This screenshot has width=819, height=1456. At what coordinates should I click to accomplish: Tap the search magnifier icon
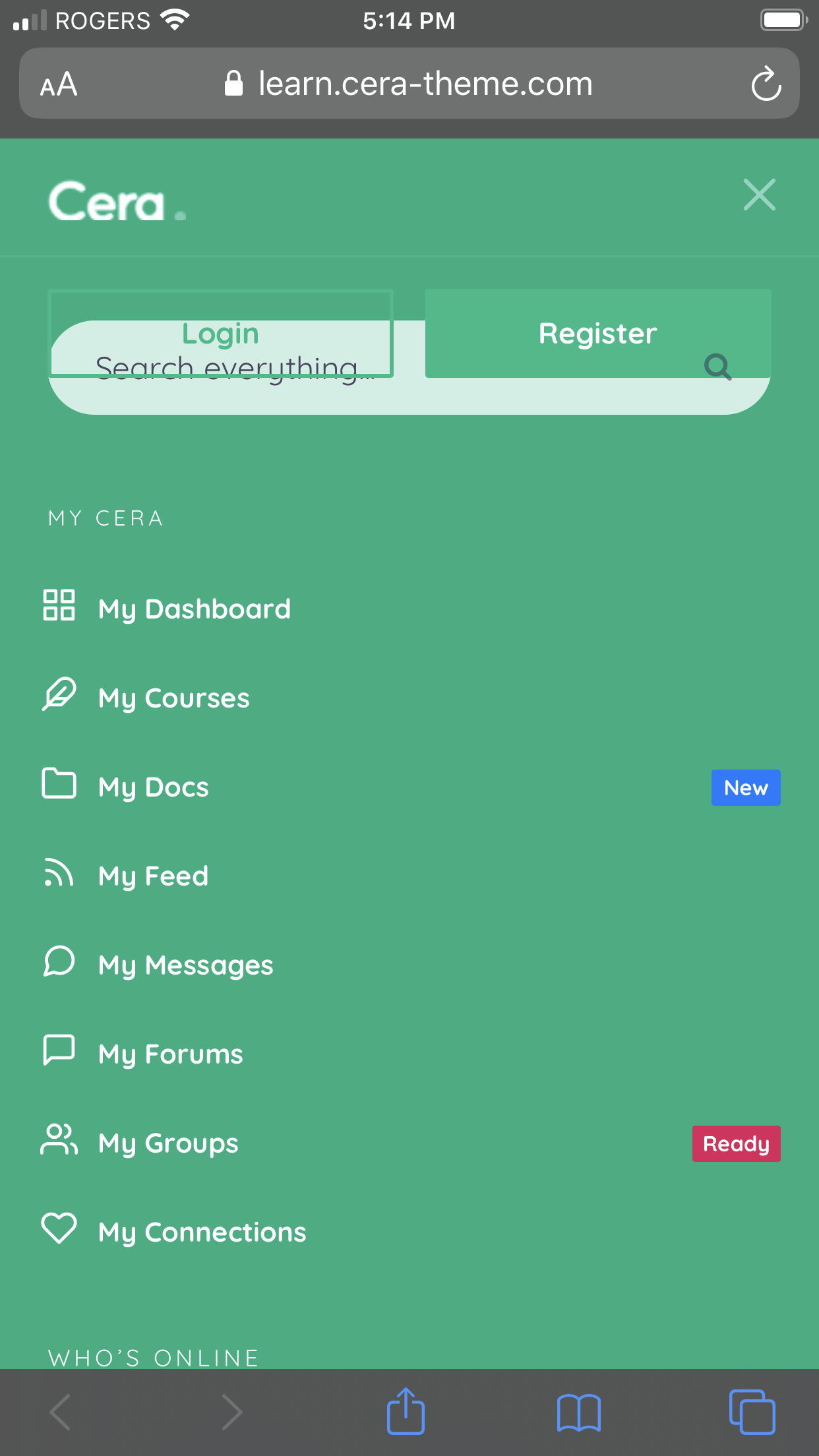point(717,367)
